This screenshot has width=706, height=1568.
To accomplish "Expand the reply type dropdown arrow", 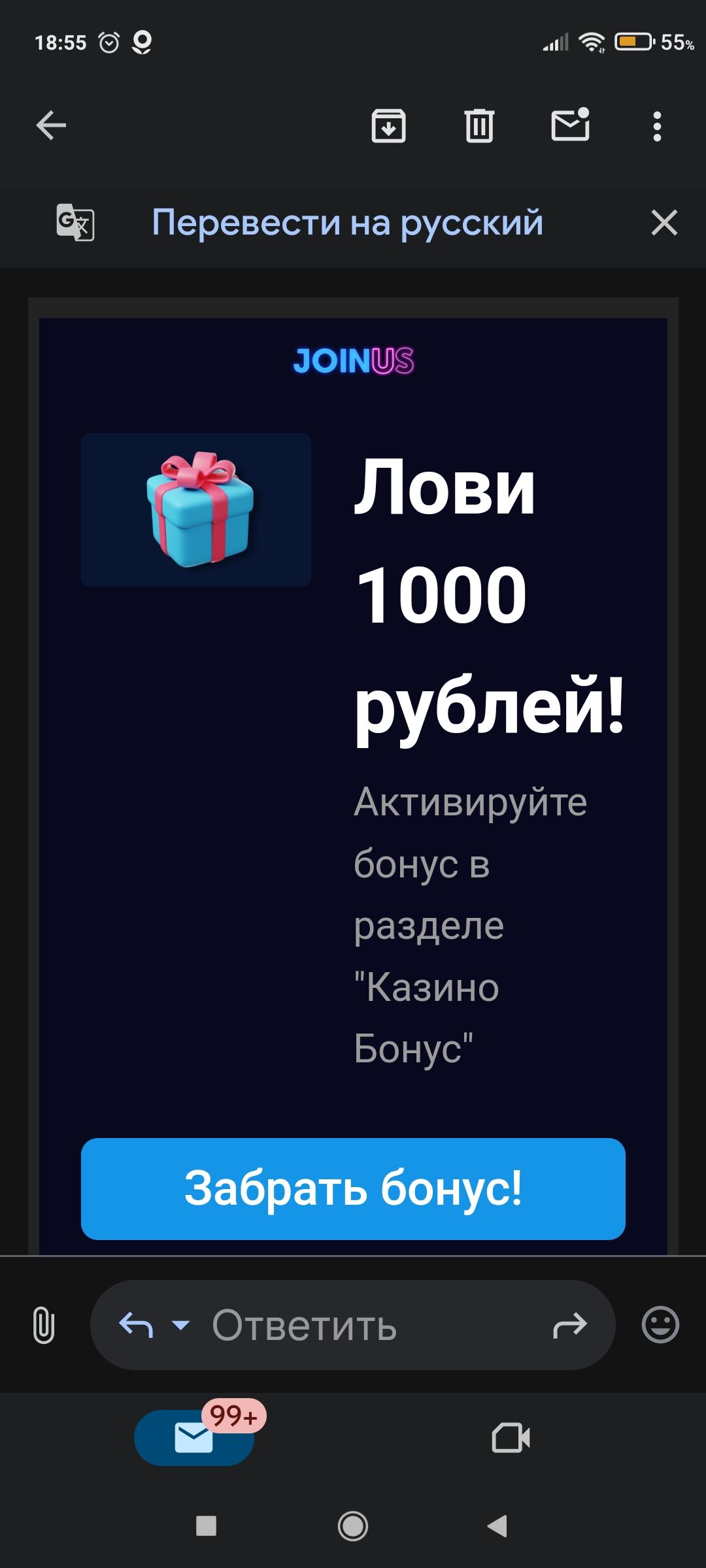I will click(x=180, y=1325).
